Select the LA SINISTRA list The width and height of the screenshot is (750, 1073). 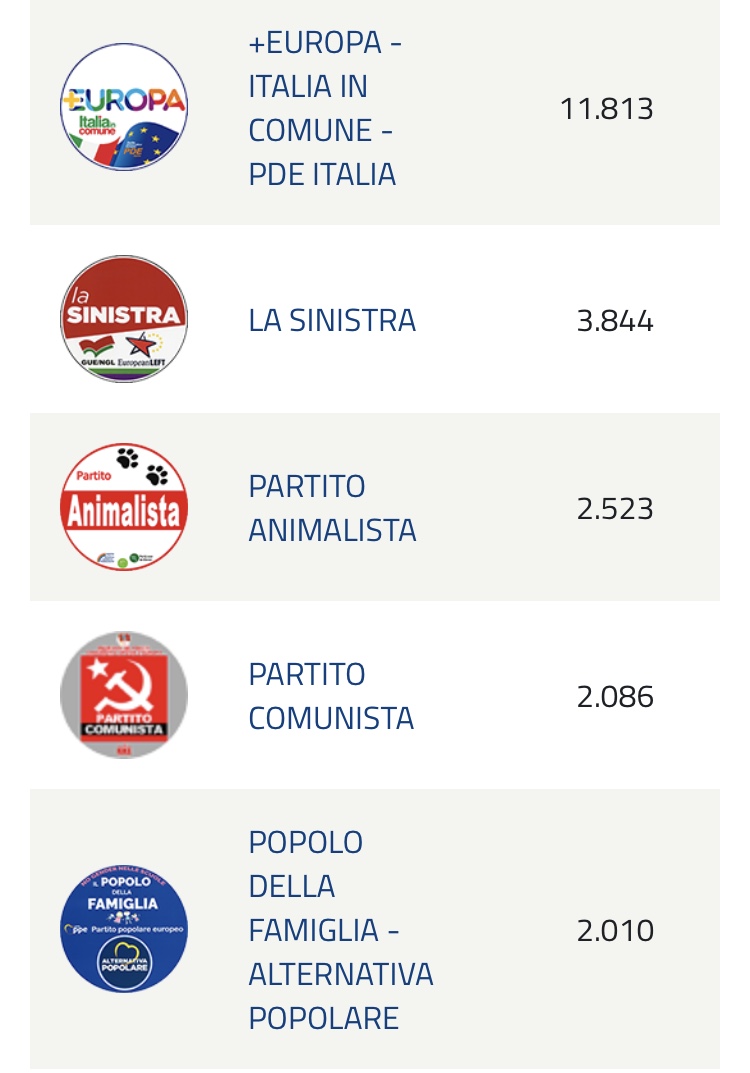click(x=332, y=321)
